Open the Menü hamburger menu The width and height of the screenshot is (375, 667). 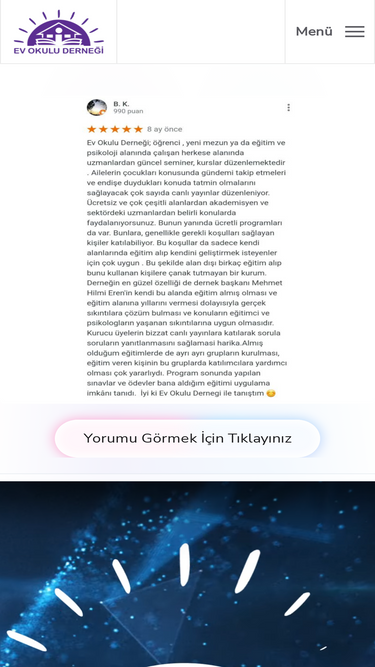[x=330, y=31]
